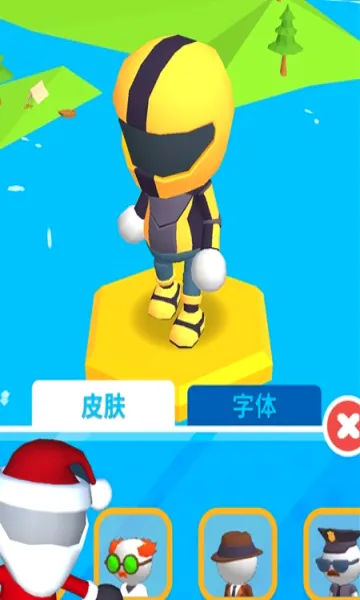Select the 皮肤 skins tab
This screenshot has height=600, width=360.
tap(103, 404)
